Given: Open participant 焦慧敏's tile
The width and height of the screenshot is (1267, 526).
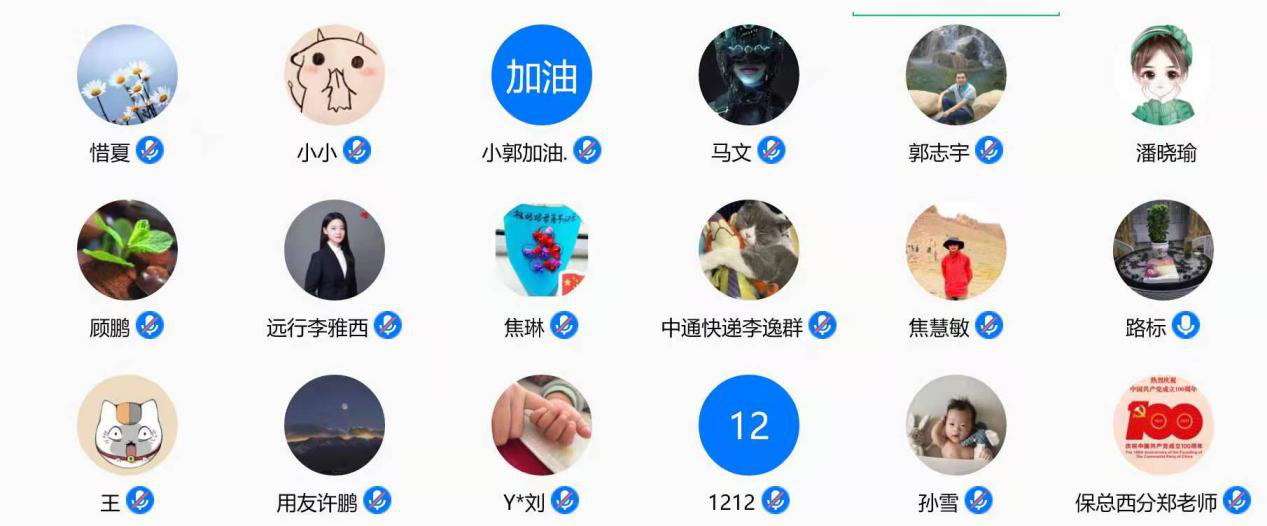Looking at the screenshot, I should (x=955, y=250).
